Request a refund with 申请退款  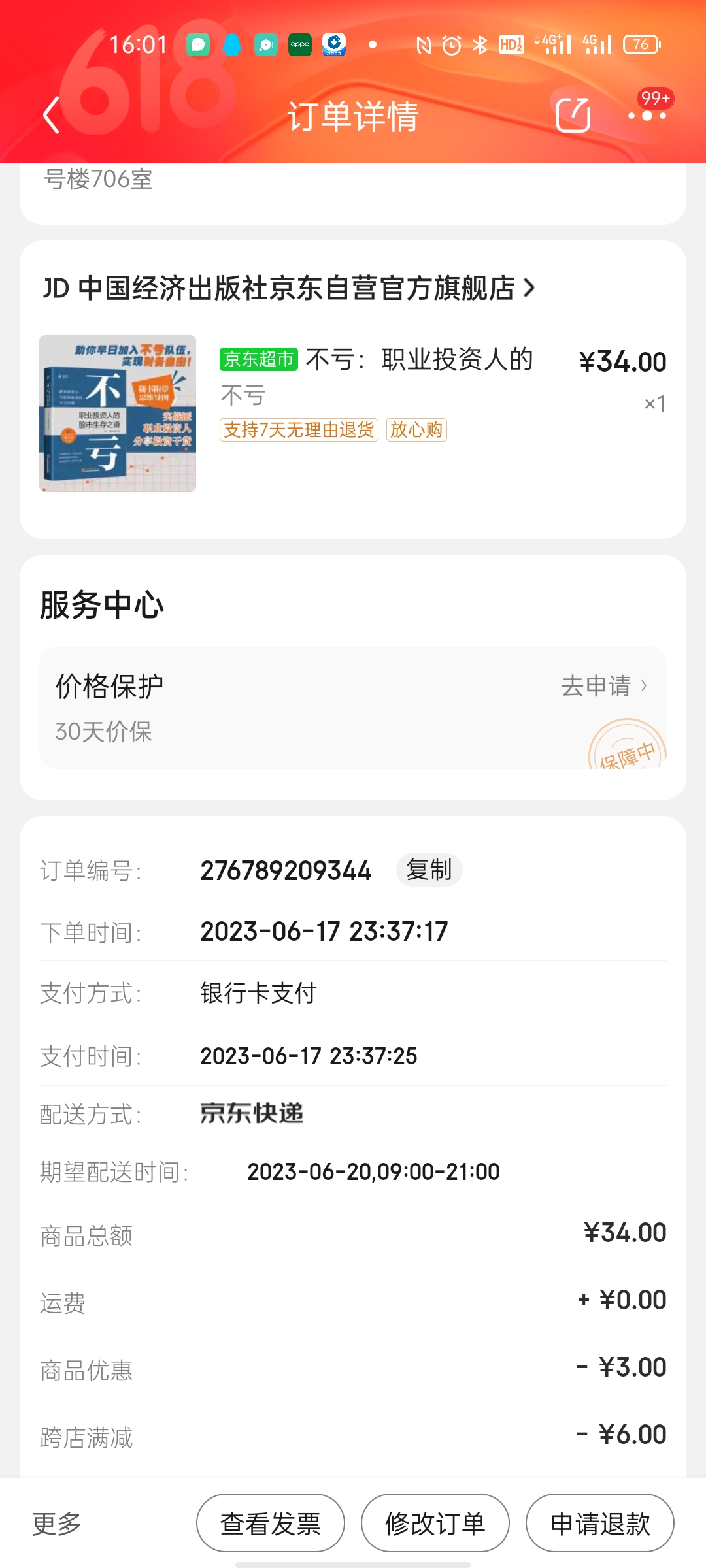point(600,1524)
